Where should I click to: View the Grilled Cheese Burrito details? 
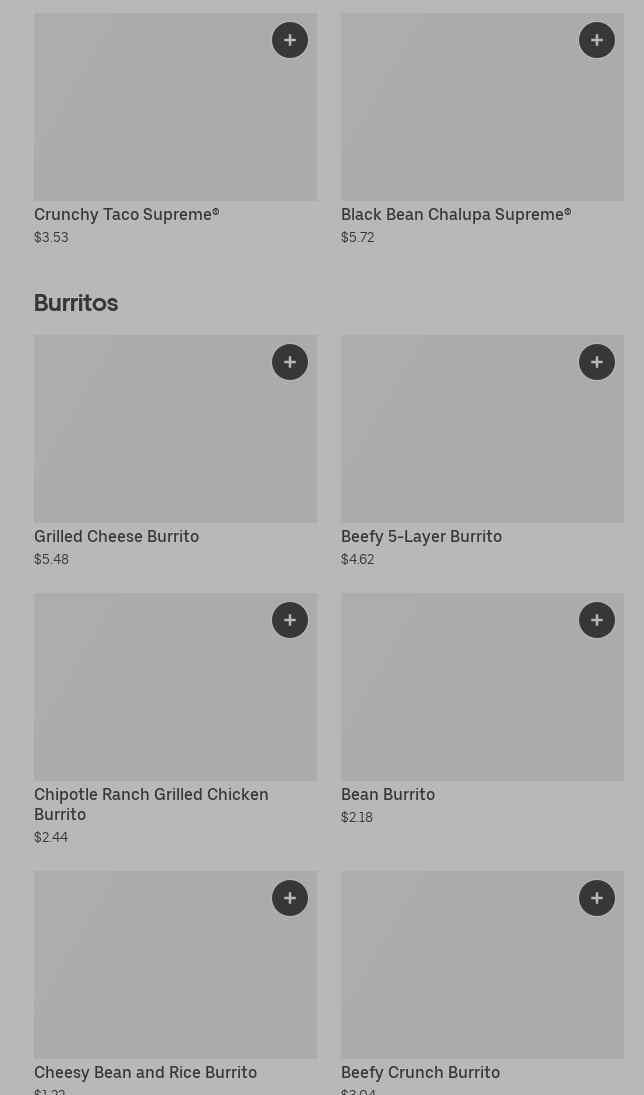(150, 440)
